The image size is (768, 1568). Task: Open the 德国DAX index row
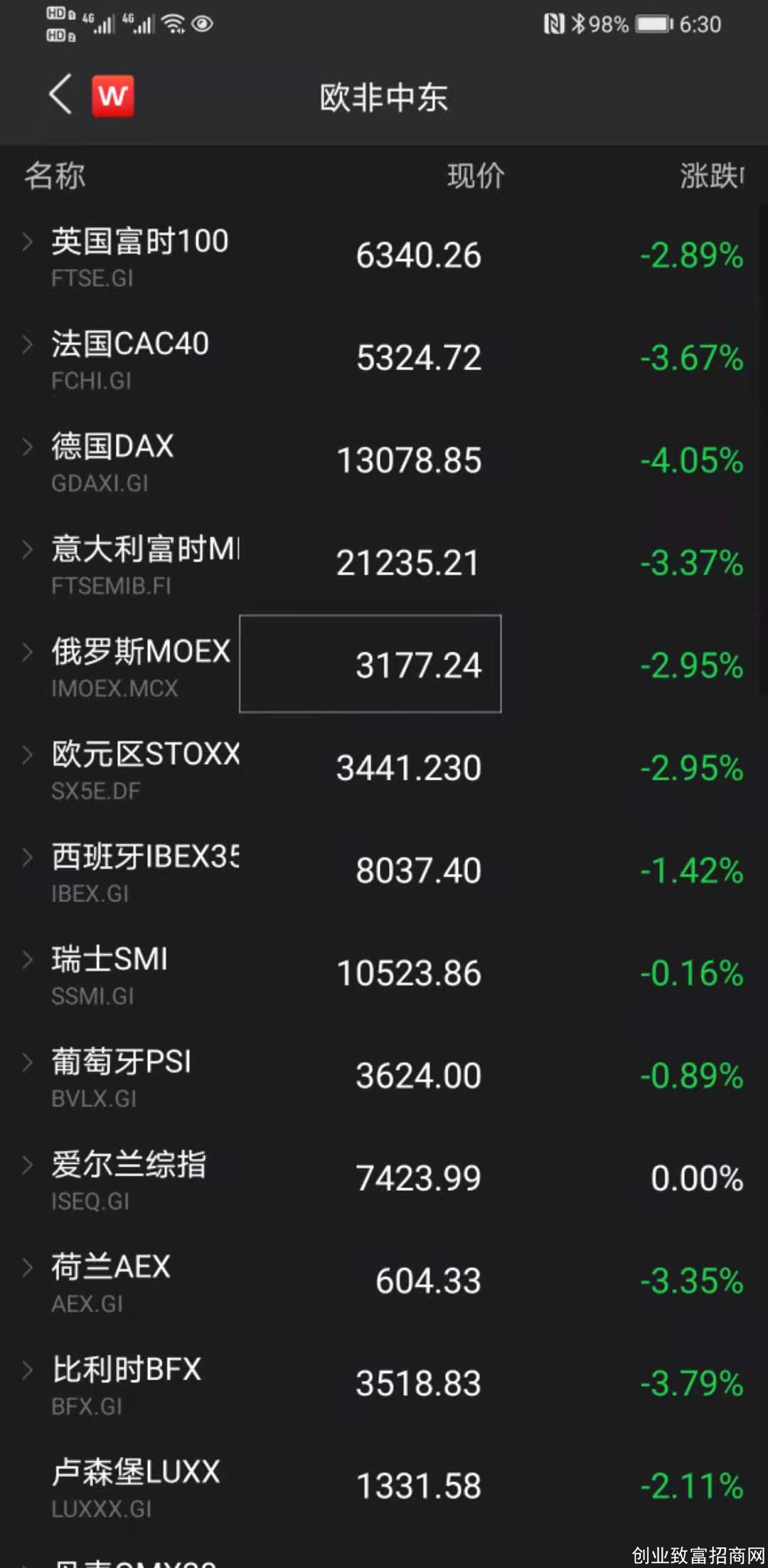(x=384, y=461)
